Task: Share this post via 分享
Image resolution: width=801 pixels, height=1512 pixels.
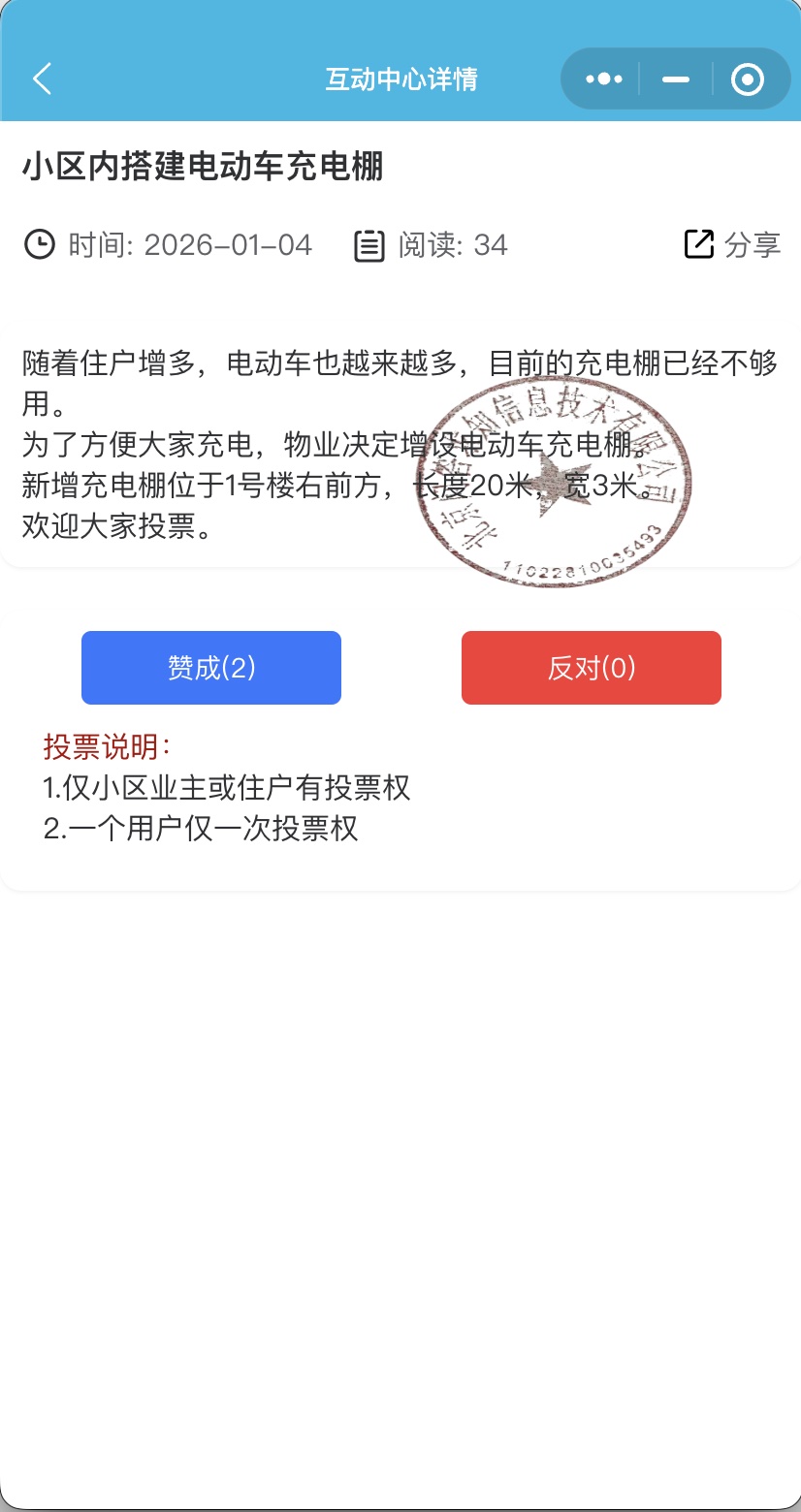Action: point(732,244)
